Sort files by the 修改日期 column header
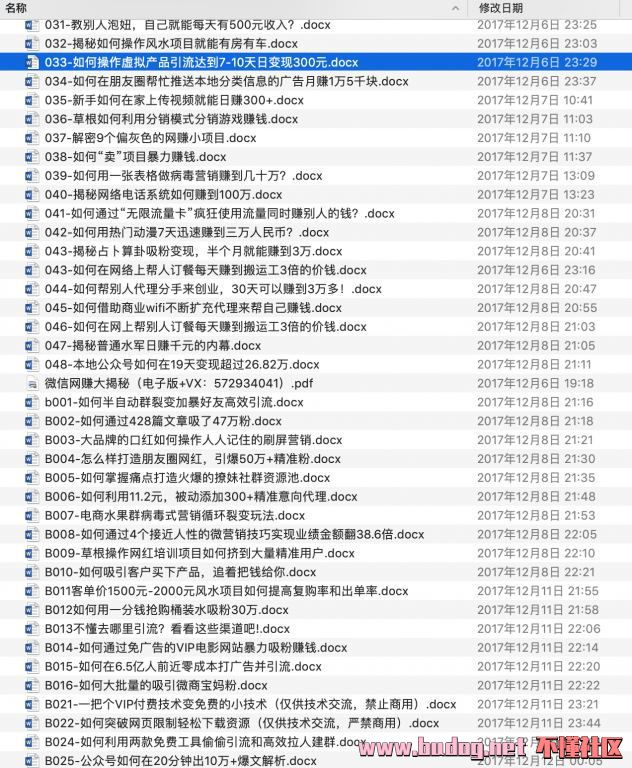Screen dimensions: 632x768 click(500, 7)
